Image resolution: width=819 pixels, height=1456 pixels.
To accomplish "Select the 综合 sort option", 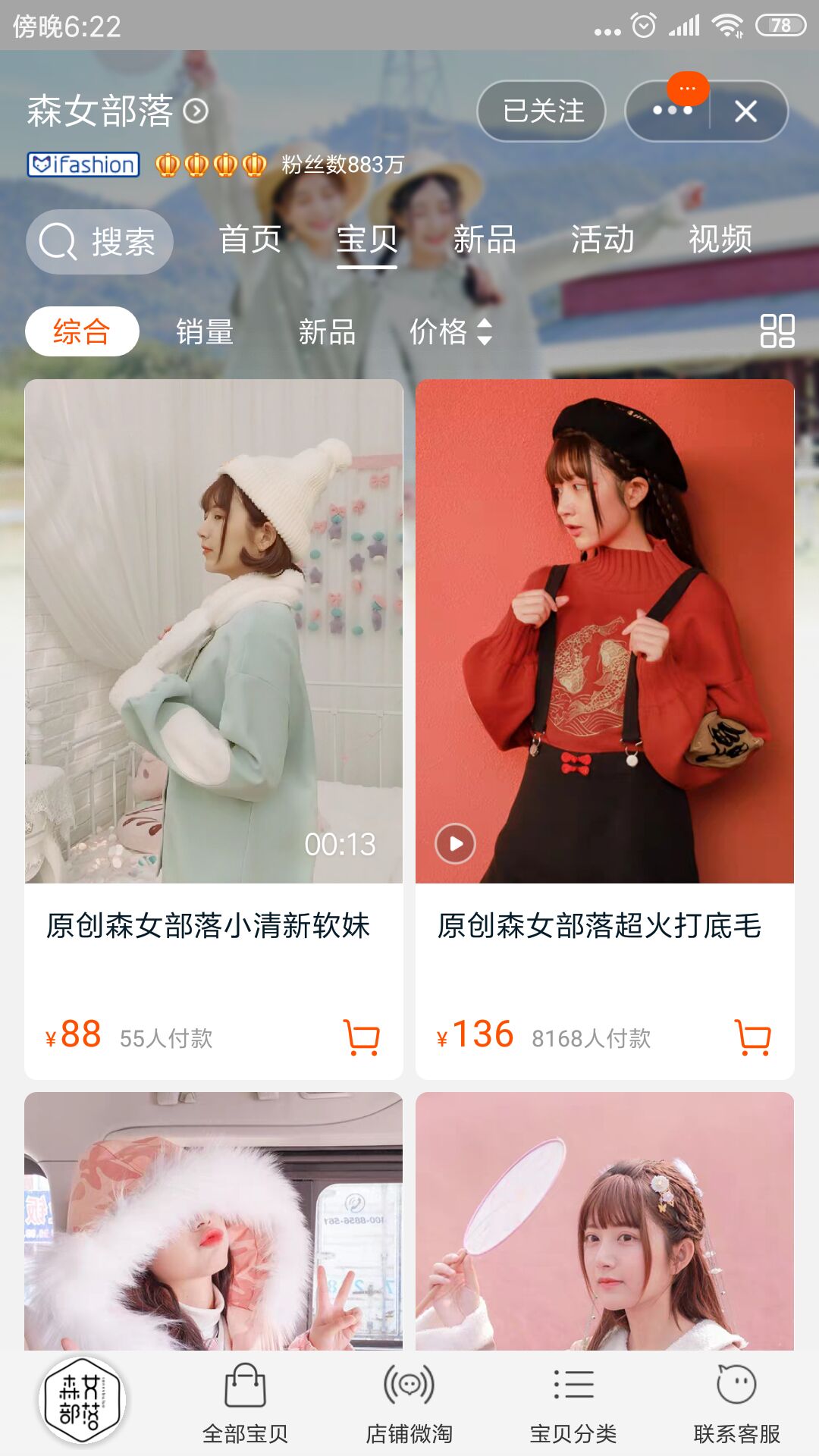I will pos(81,332).
